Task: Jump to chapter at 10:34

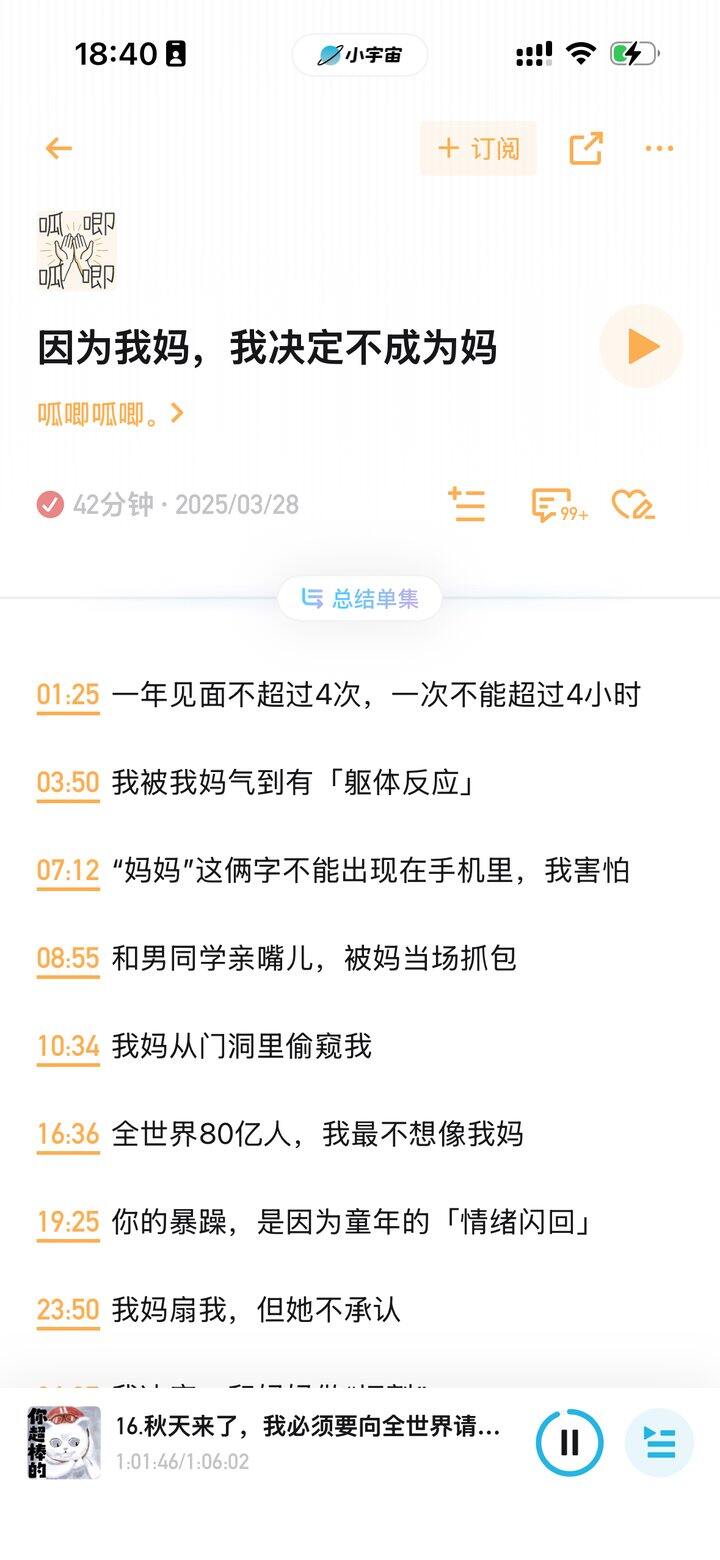Action: 68,1047
